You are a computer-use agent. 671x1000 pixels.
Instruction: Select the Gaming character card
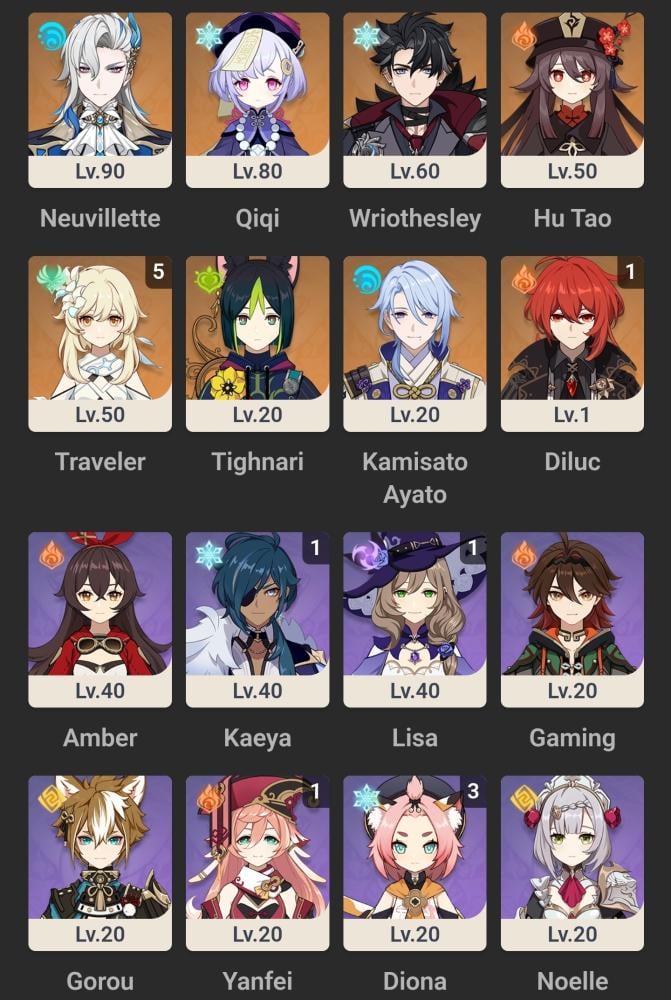coord(572,618)
